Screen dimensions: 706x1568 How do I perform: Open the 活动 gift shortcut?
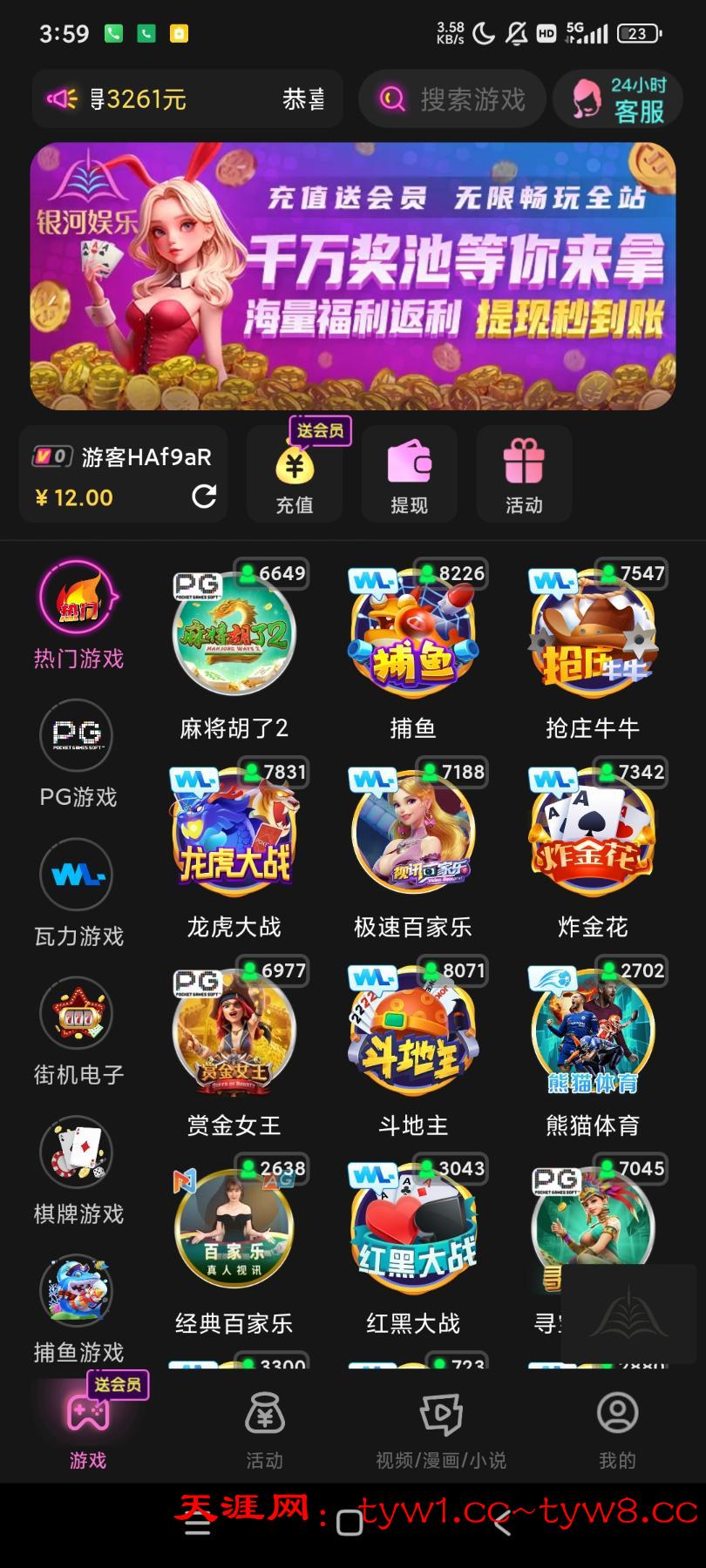point(524,476)
